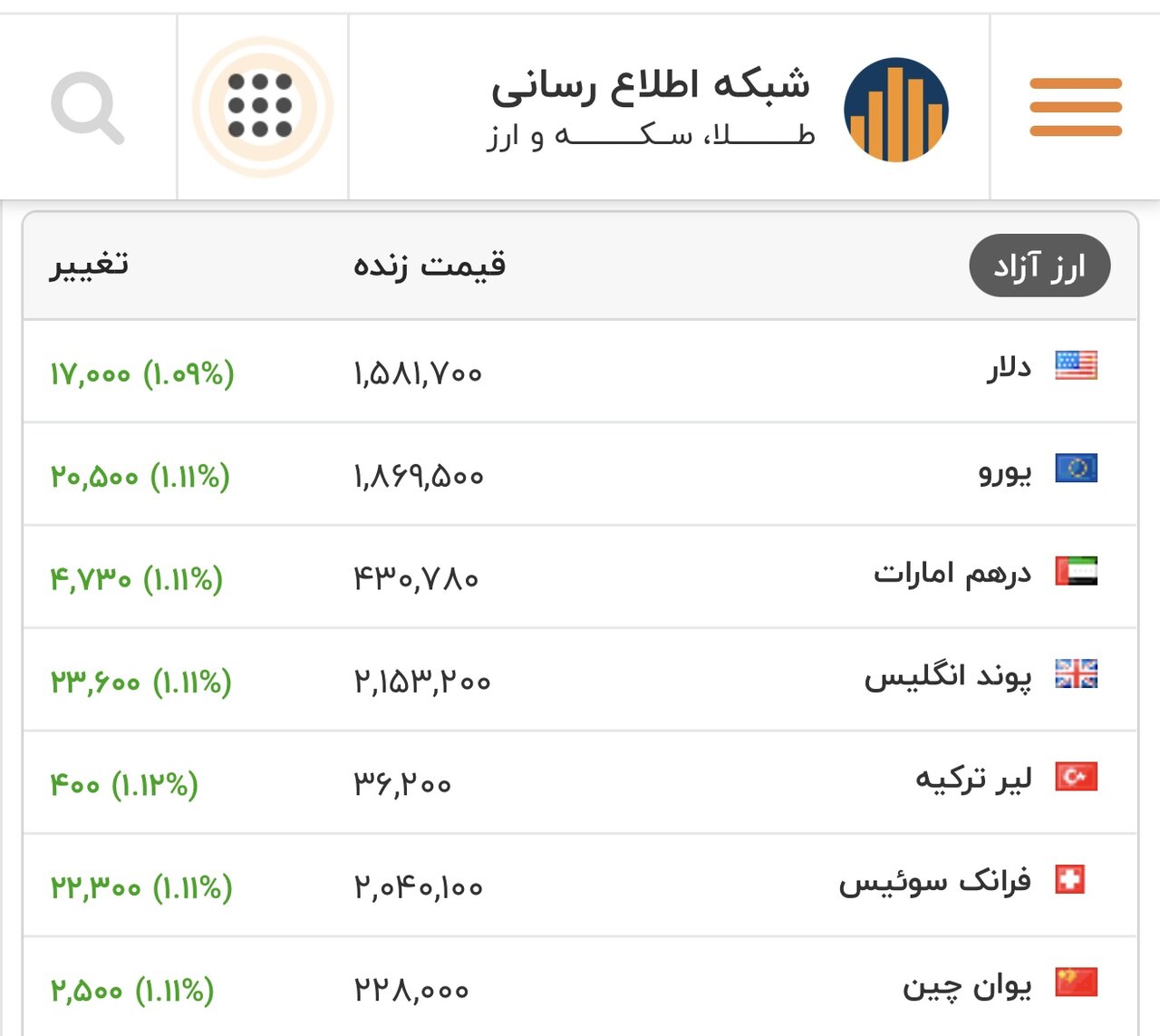
Task: Open the لیر ترکیه row
Action: [x=972, y=779]
